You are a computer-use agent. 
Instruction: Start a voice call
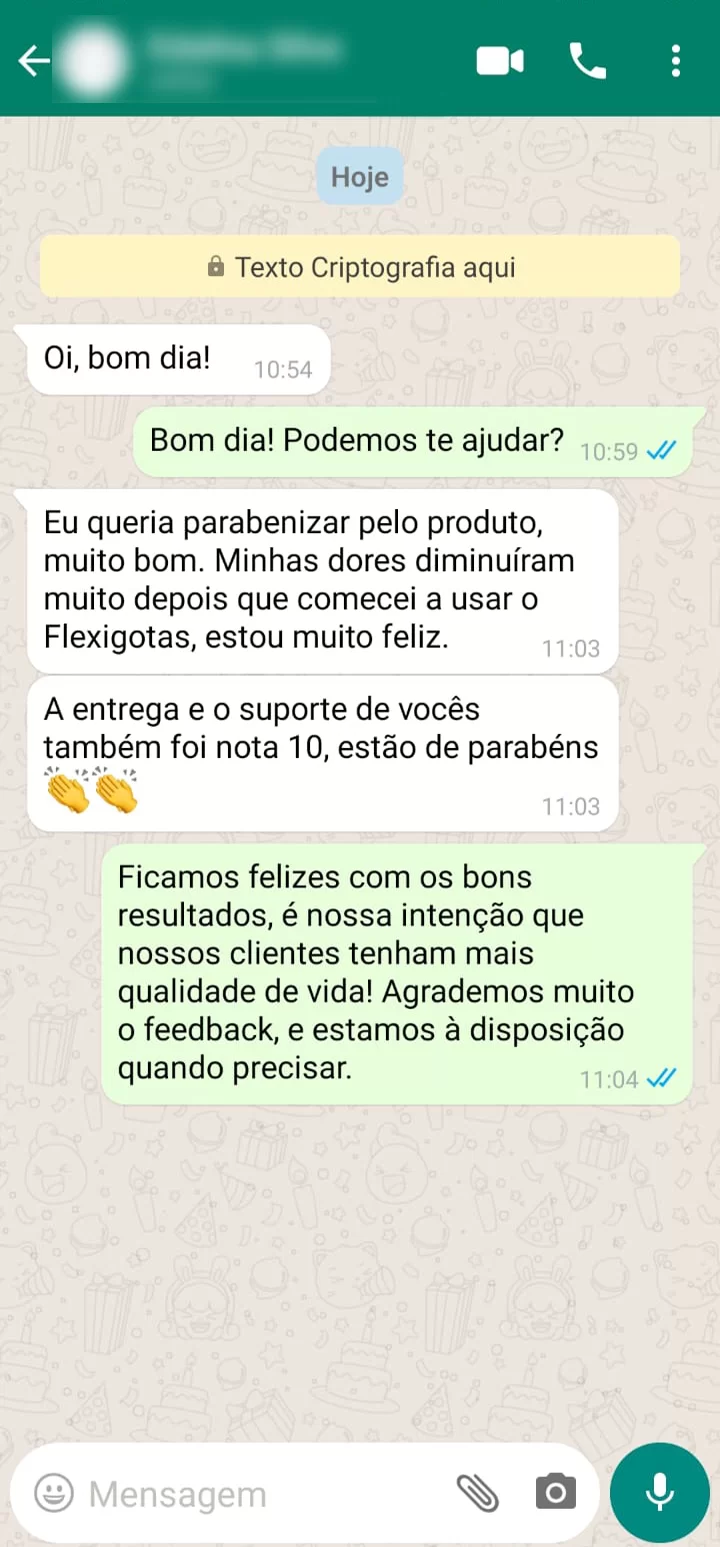(588, 60)
